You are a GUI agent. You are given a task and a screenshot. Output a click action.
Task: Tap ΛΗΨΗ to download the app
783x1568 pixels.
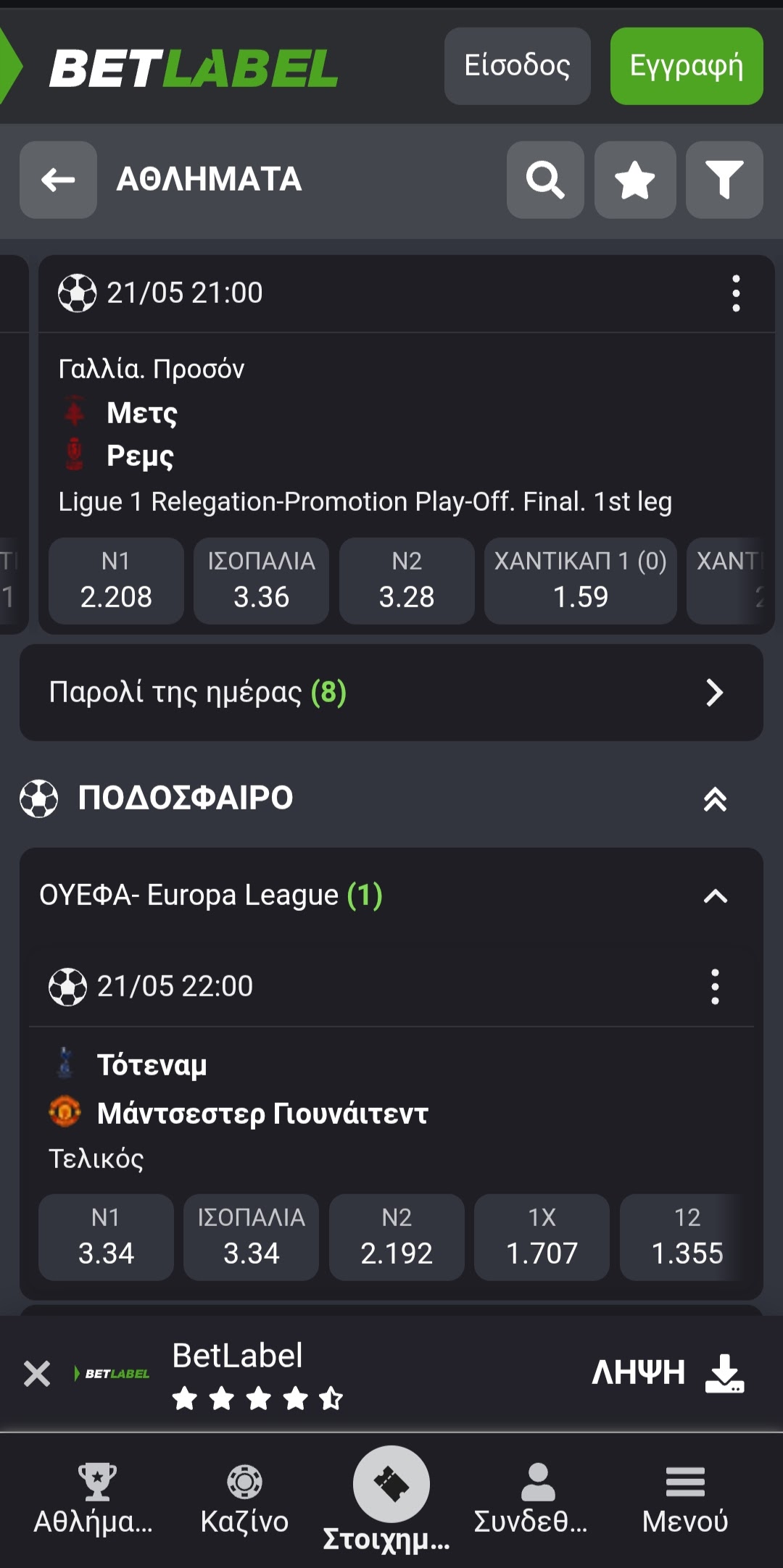point(667,1372)
